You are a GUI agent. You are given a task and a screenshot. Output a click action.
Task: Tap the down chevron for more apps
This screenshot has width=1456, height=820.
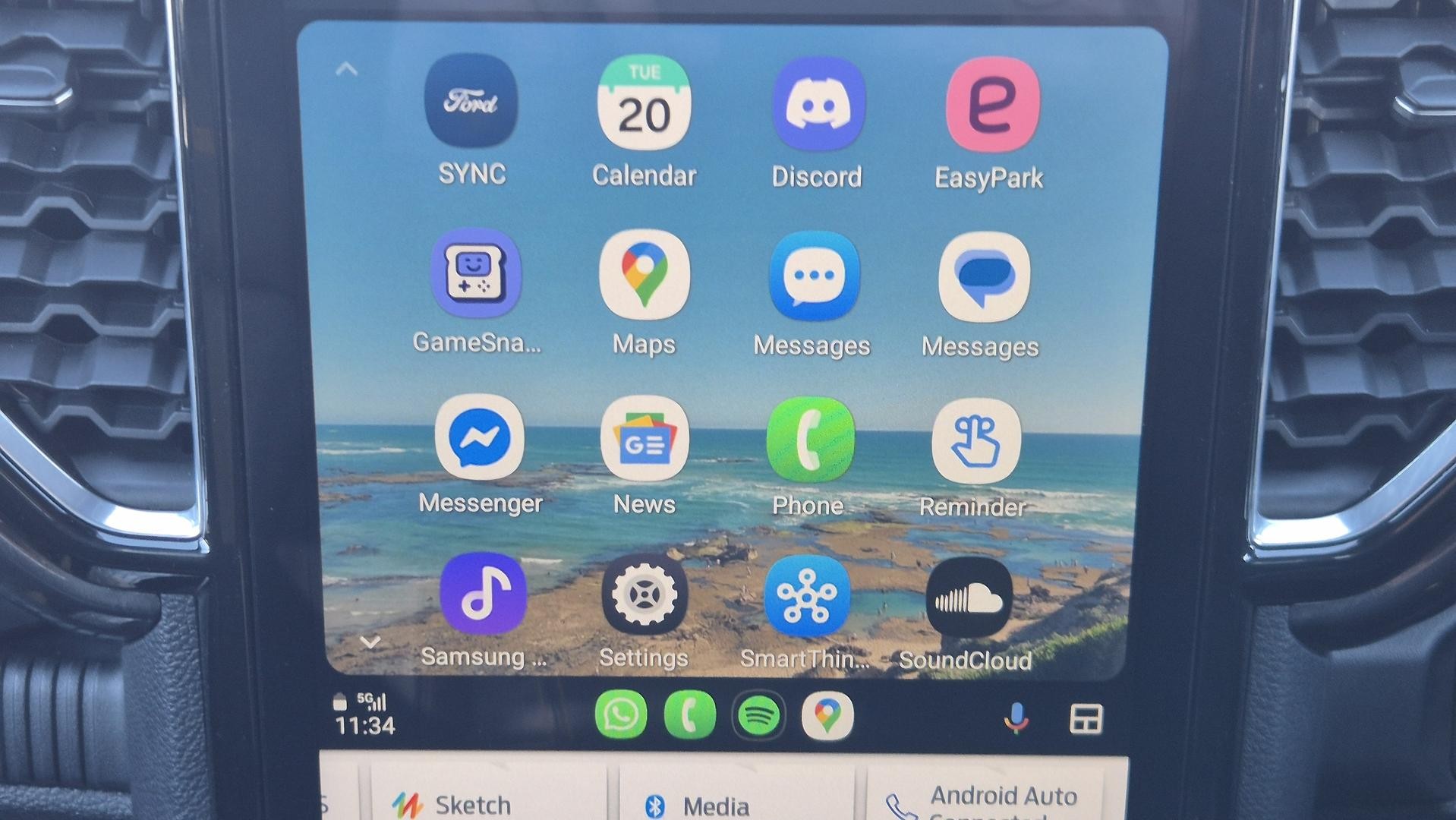click(x=370, y=642)
